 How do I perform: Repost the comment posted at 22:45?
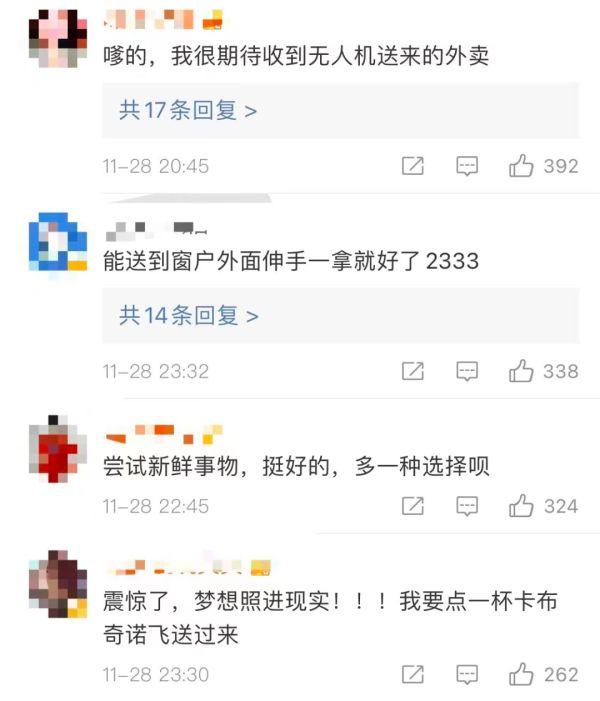[413, 507]
